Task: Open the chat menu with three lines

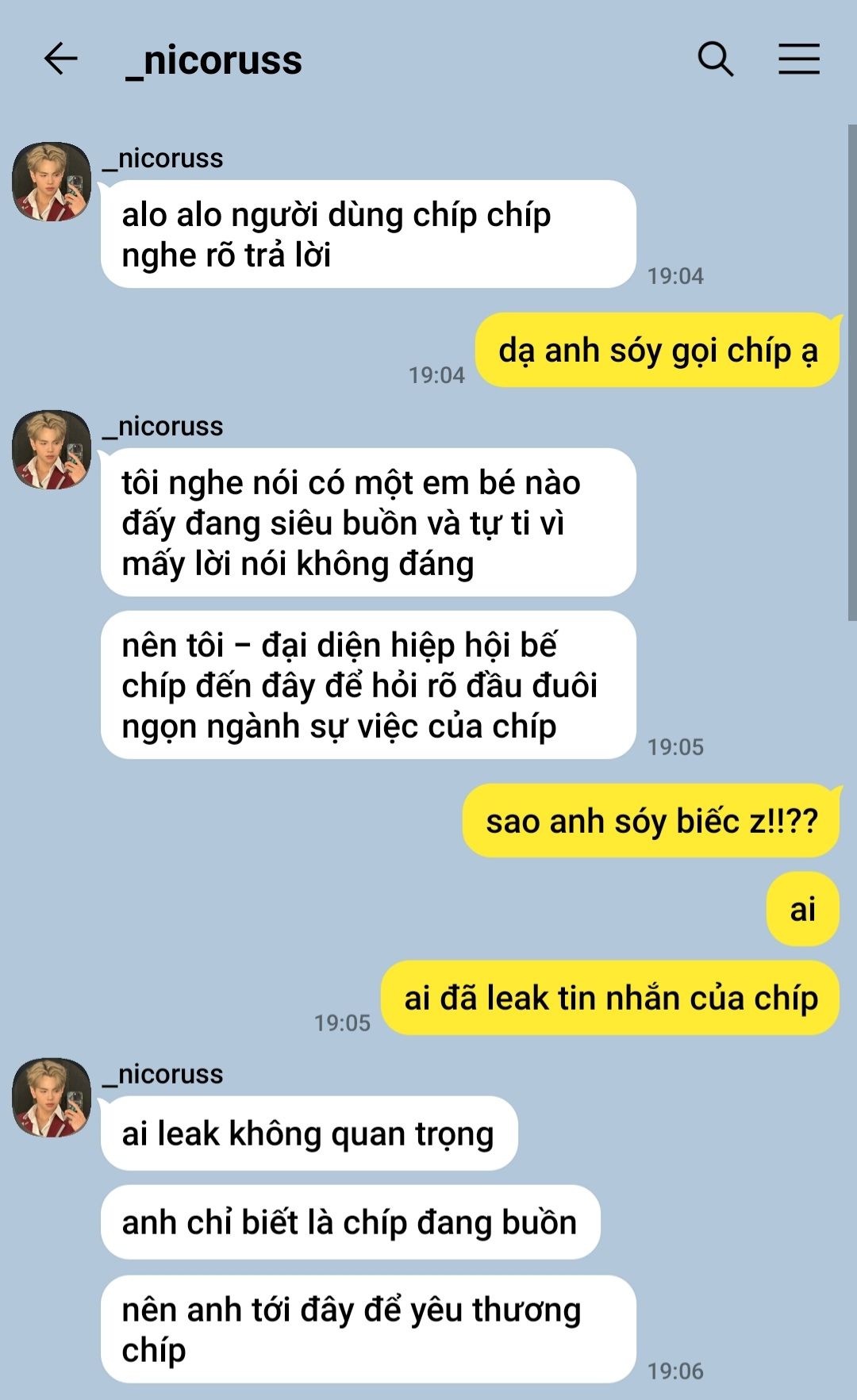Action: point(798,59)
